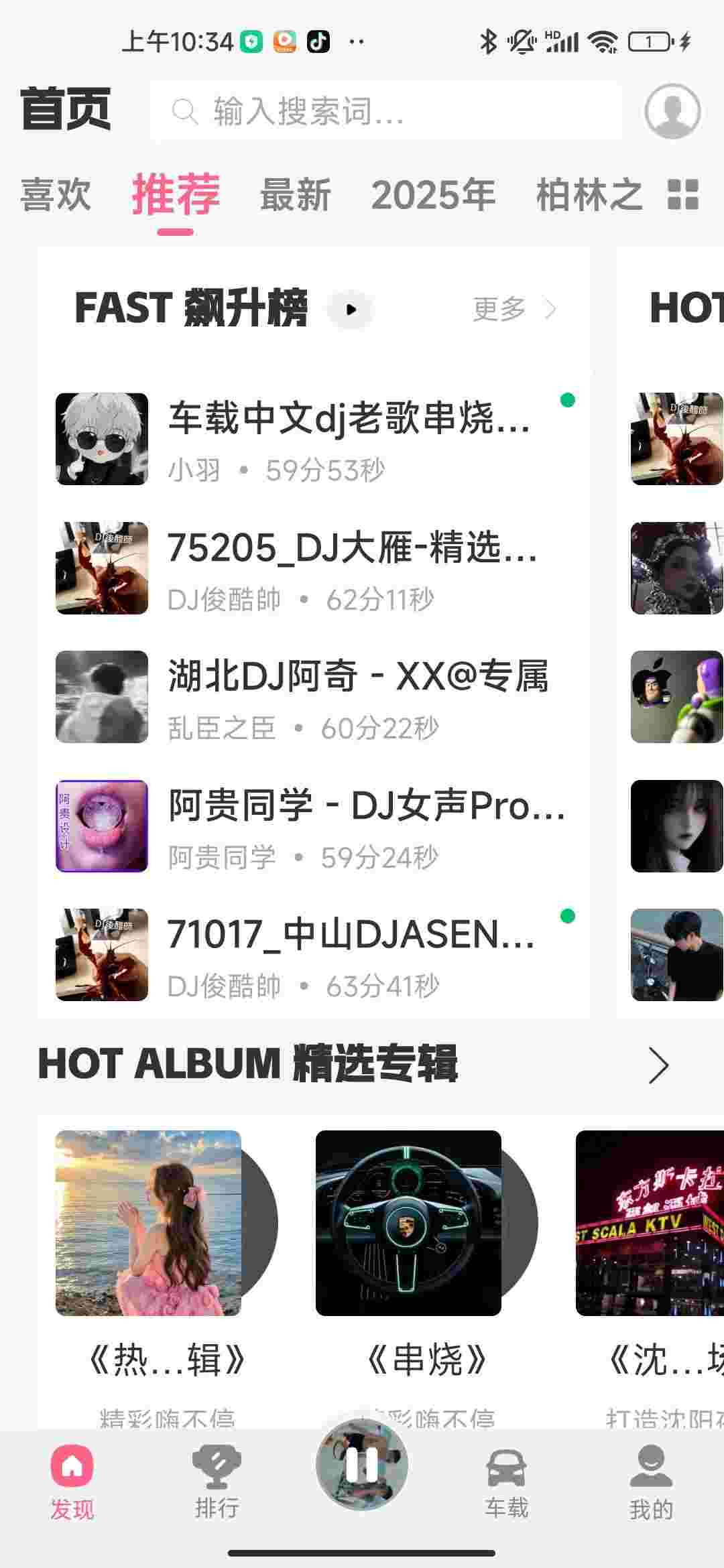The image size is (724, 1568).
Task: Select the 2025年 tab
Action: (x=433, y=195)
